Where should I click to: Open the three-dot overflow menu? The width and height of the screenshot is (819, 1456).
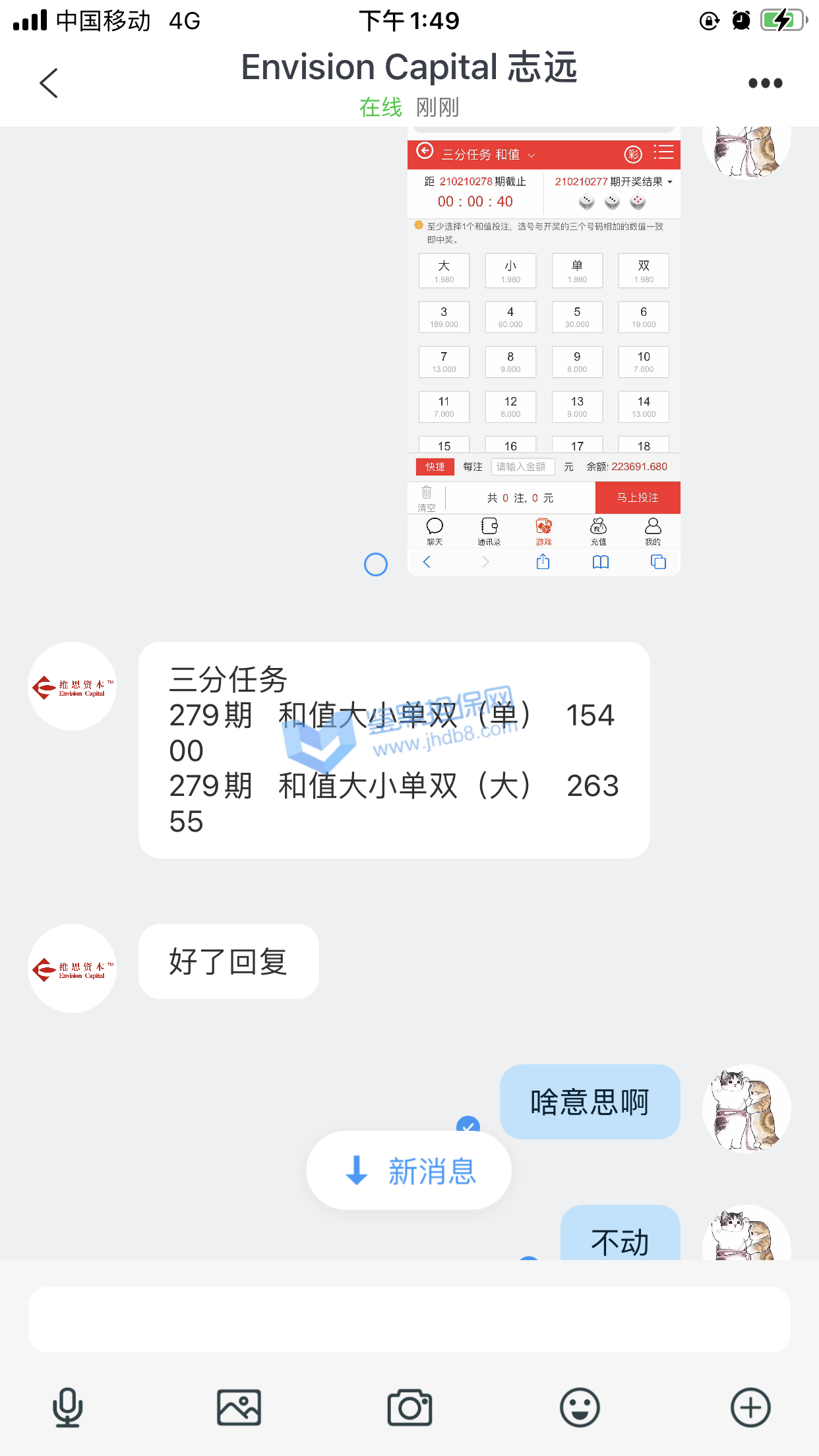coord(765,83)
